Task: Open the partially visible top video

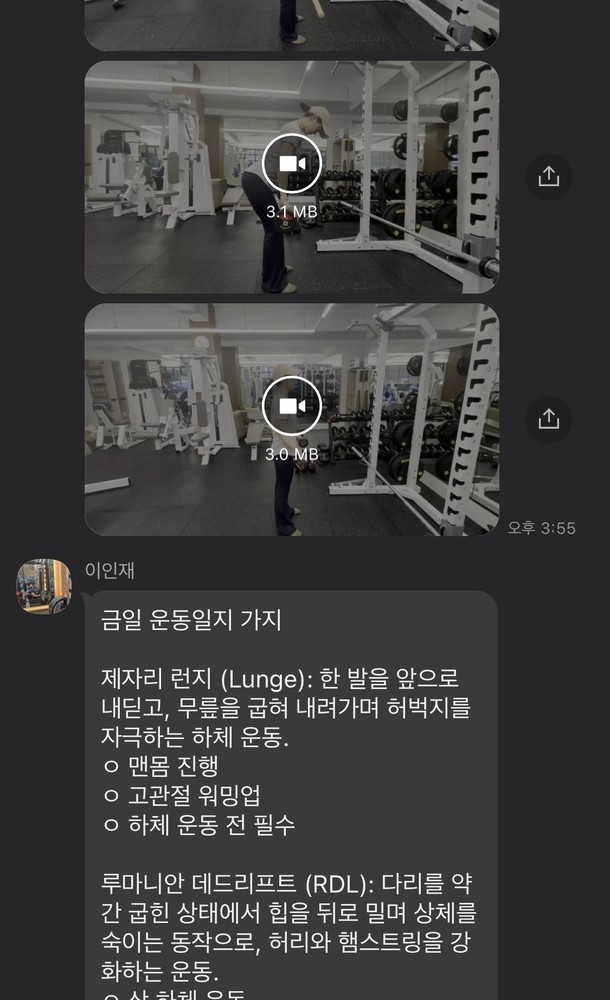Action: 291,22
